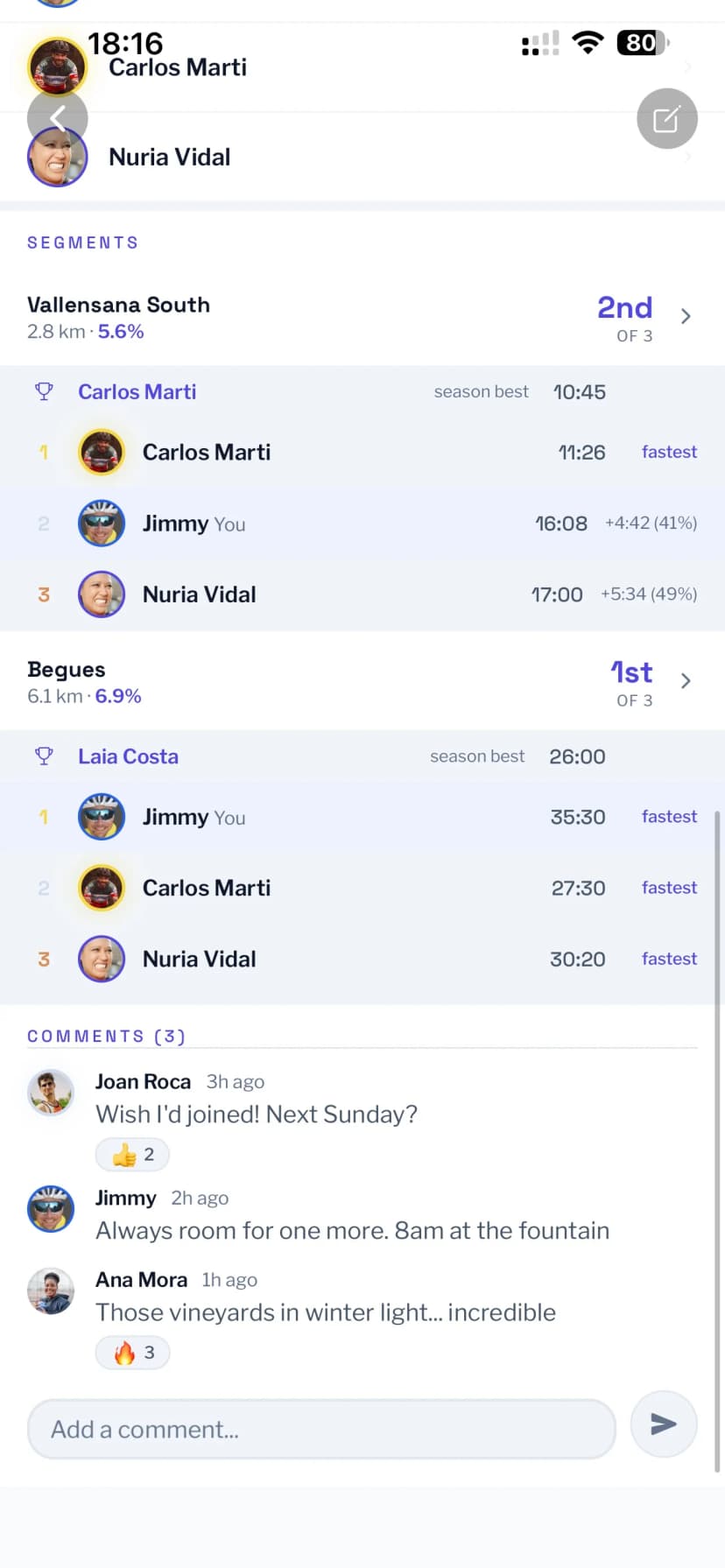Tap the trophy icon next to Laia Costa
This screenshot has height=1568, width=725.
click(x=44, y=756)
